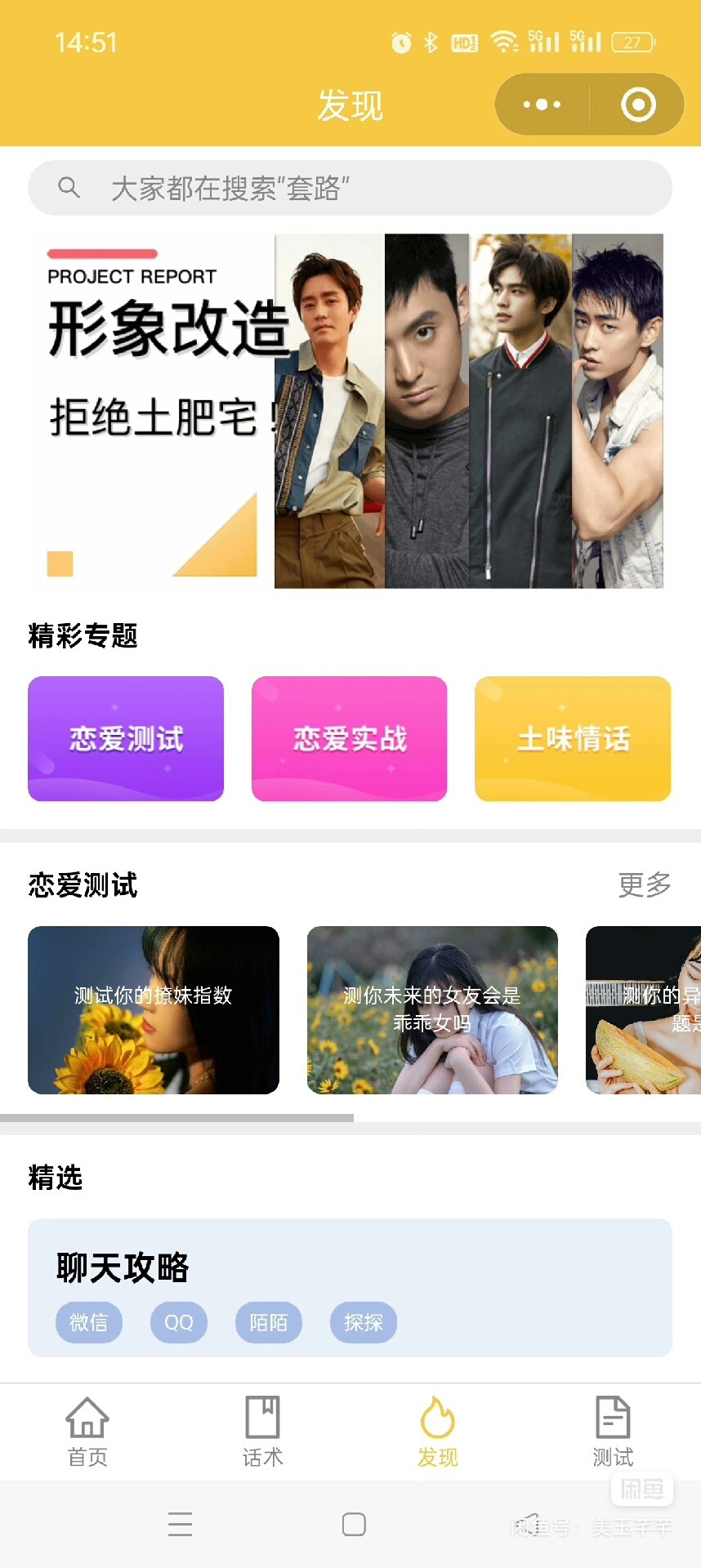Open the mini program more options menu
Image resolution: width=701 pixels, height=1568 pixels.
click(x=542, y=105)
